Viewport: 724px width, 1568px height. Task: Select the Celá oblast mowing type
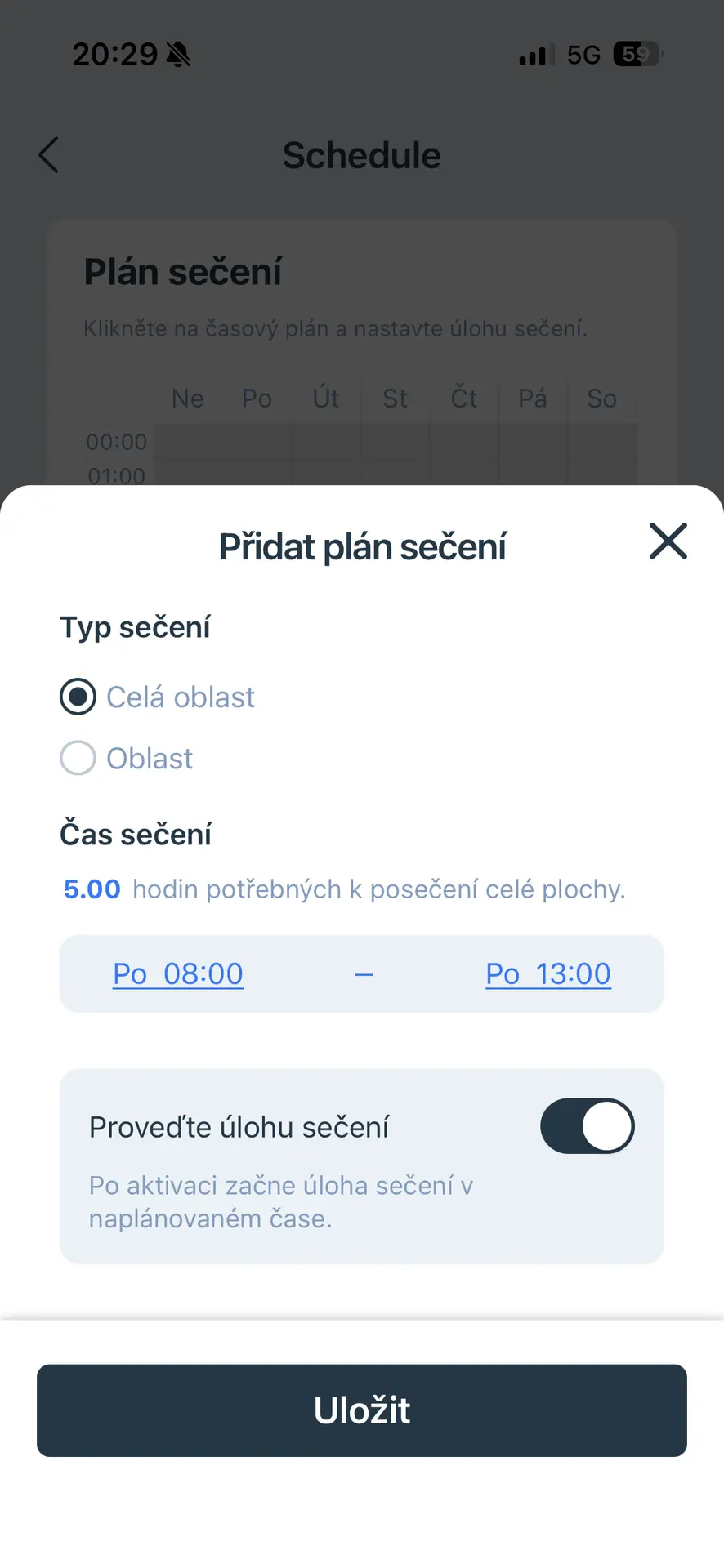pyautogui.click(x=78, y=697)
